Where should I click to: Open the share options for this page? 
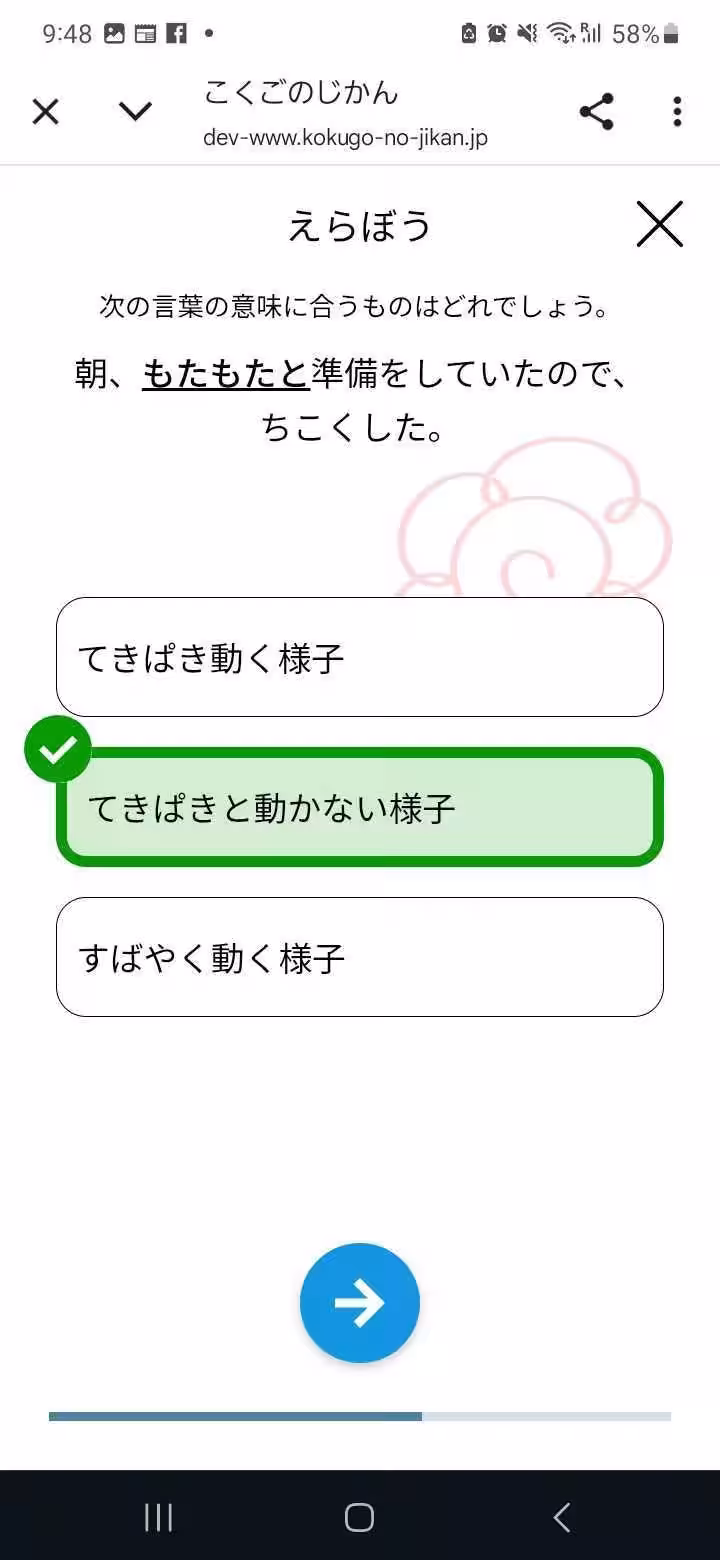point(597,112)
